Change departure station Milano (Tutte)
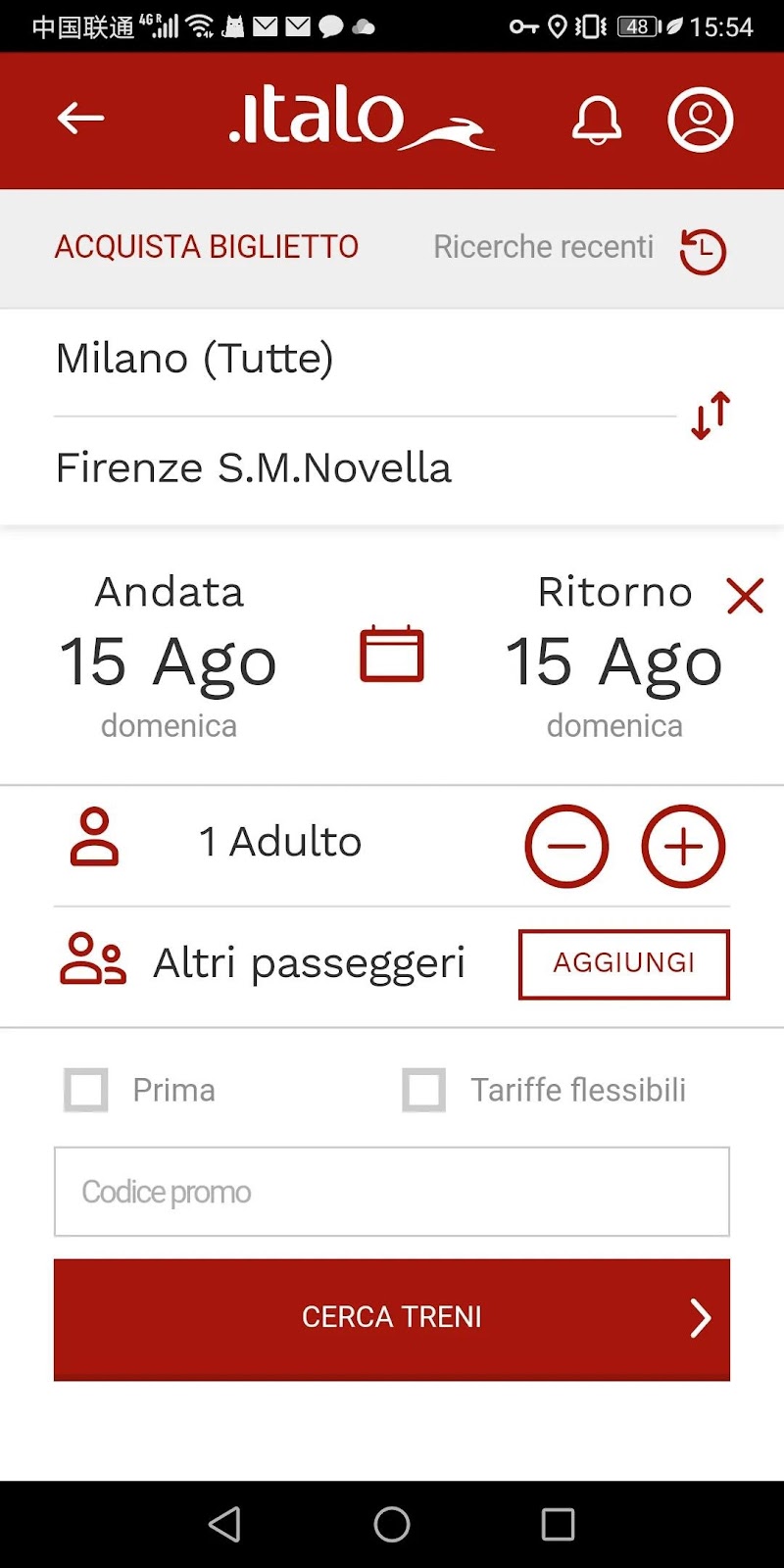784x1568 pixels. point(365,359)
